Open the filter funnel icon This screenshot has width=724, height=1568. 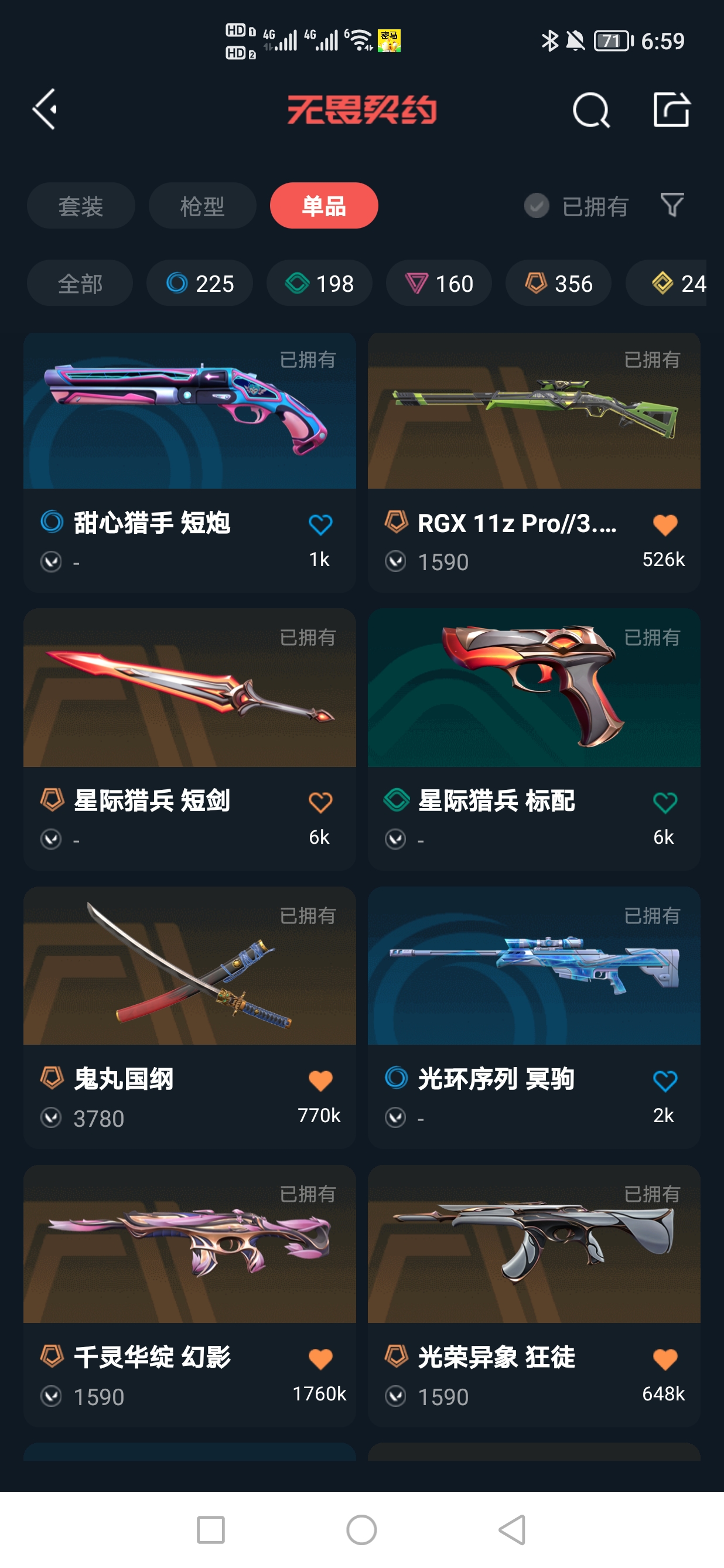coord(672,205)
